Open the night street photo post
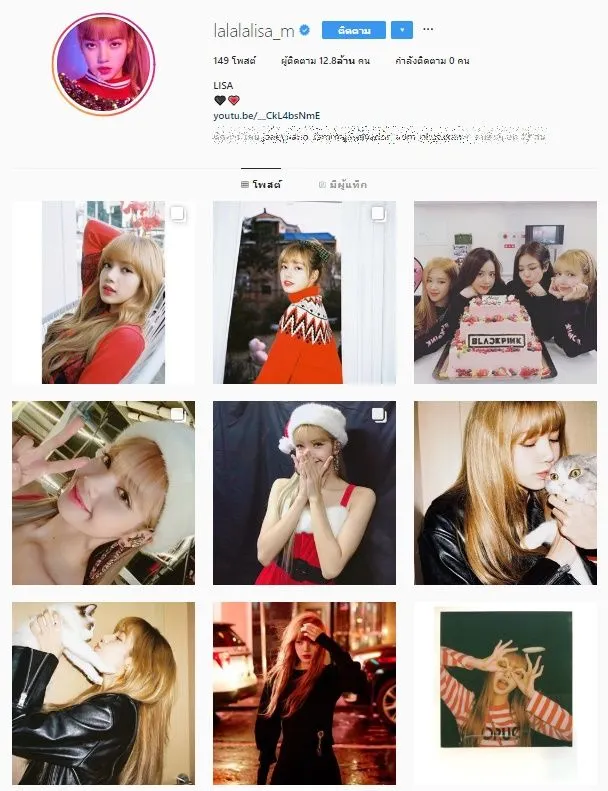608x791 pixels. click(304, 693)
